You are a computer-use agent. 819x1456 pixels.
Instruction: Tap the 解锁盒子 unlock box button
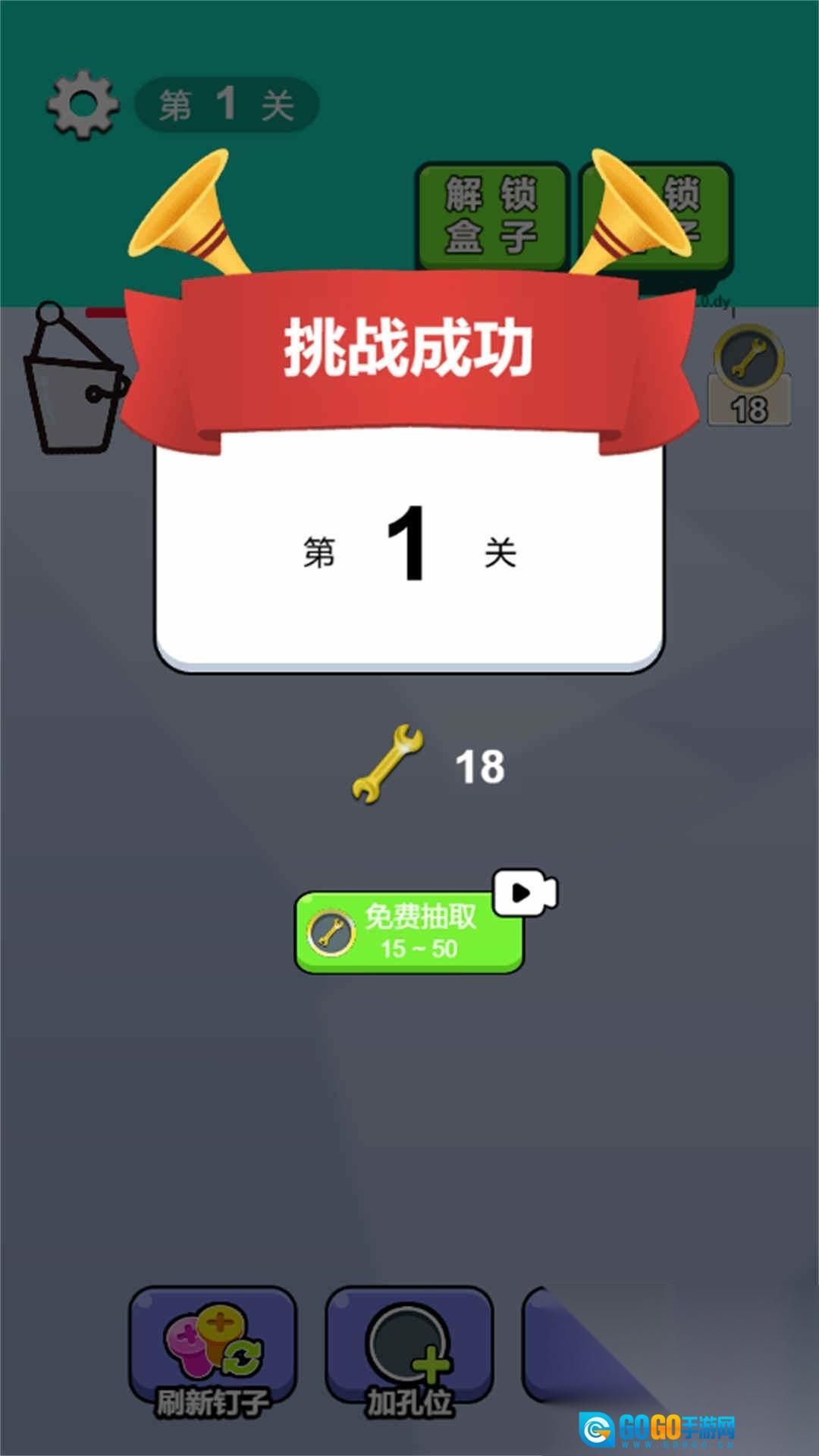[x=491, y=216]
